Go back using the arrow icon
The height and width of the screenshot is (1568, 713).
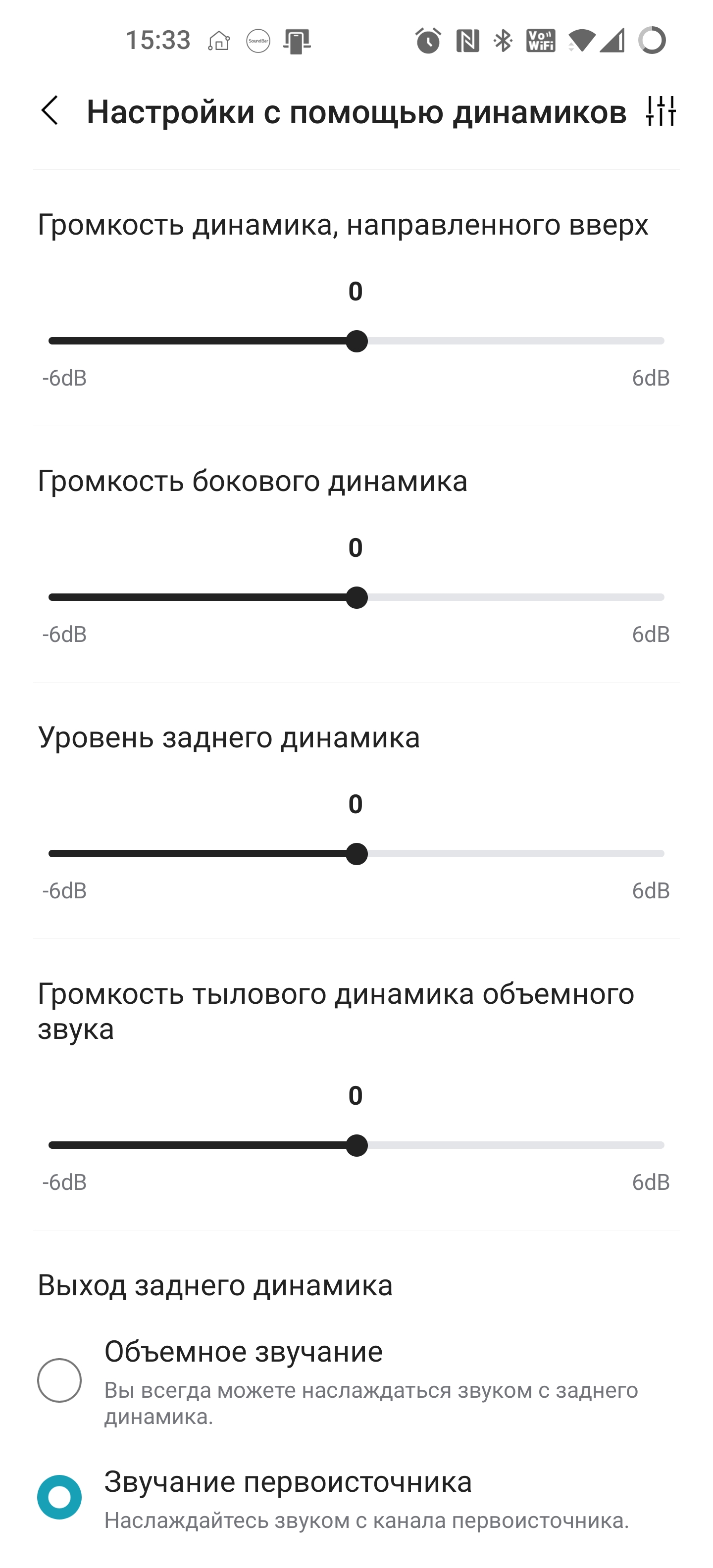coord(50,111)
